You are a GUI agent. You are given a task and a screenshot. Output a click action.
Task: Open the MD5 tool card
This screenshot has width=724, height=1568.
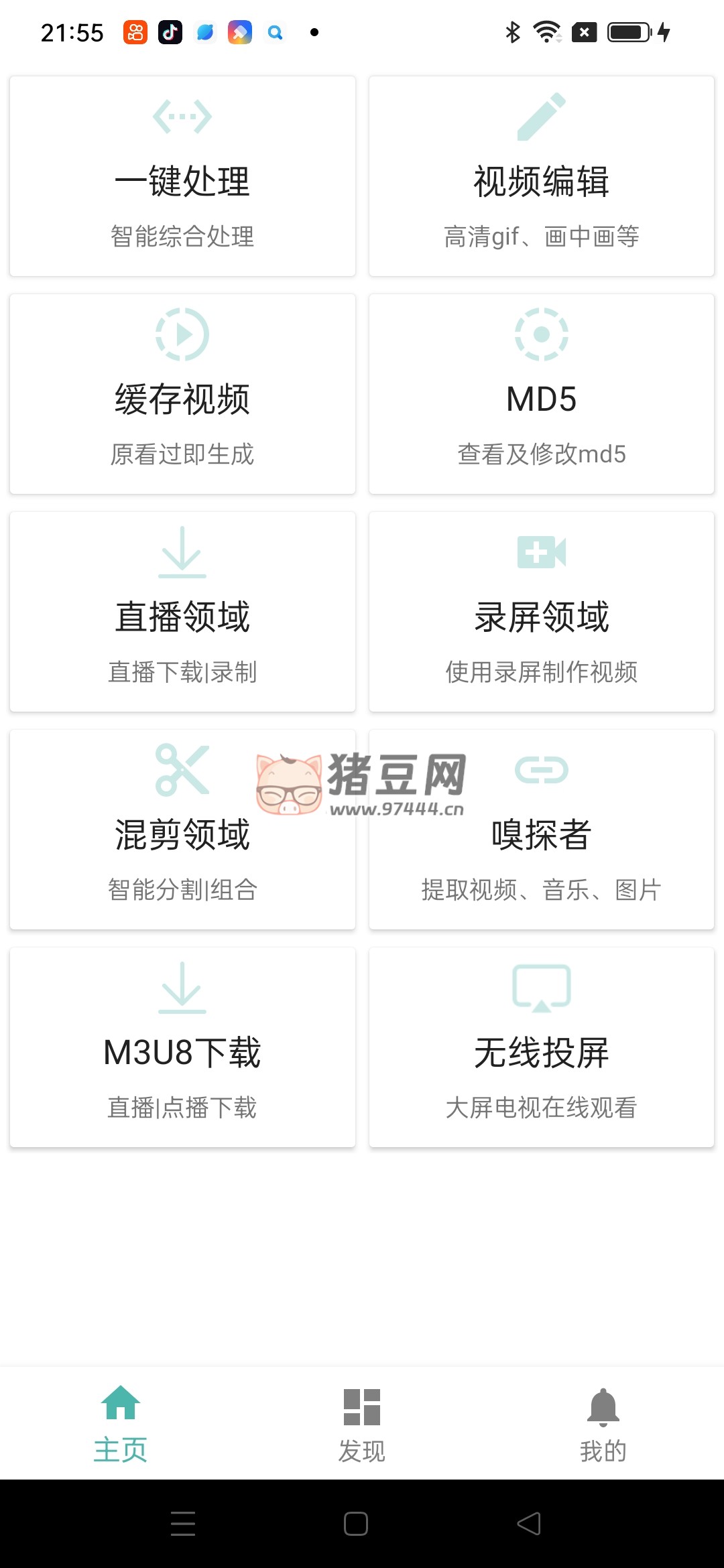(x=541, y=394)
